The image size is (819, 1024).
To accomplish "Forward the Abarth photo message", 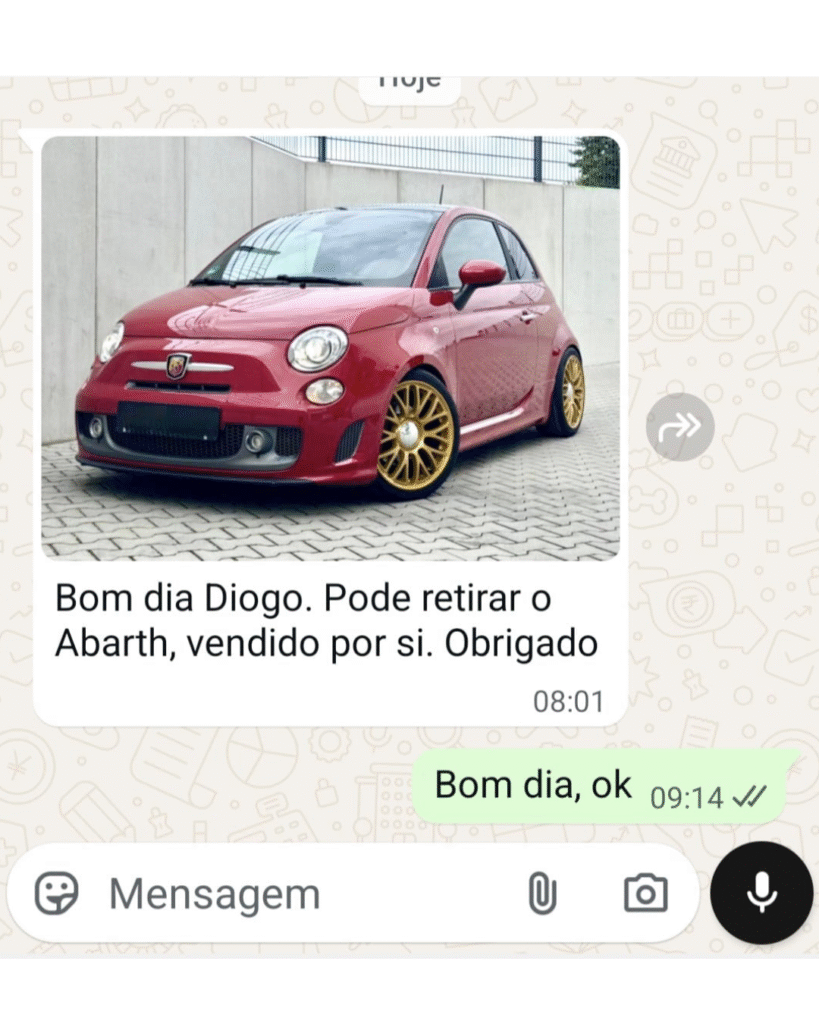I will [680, 428].
